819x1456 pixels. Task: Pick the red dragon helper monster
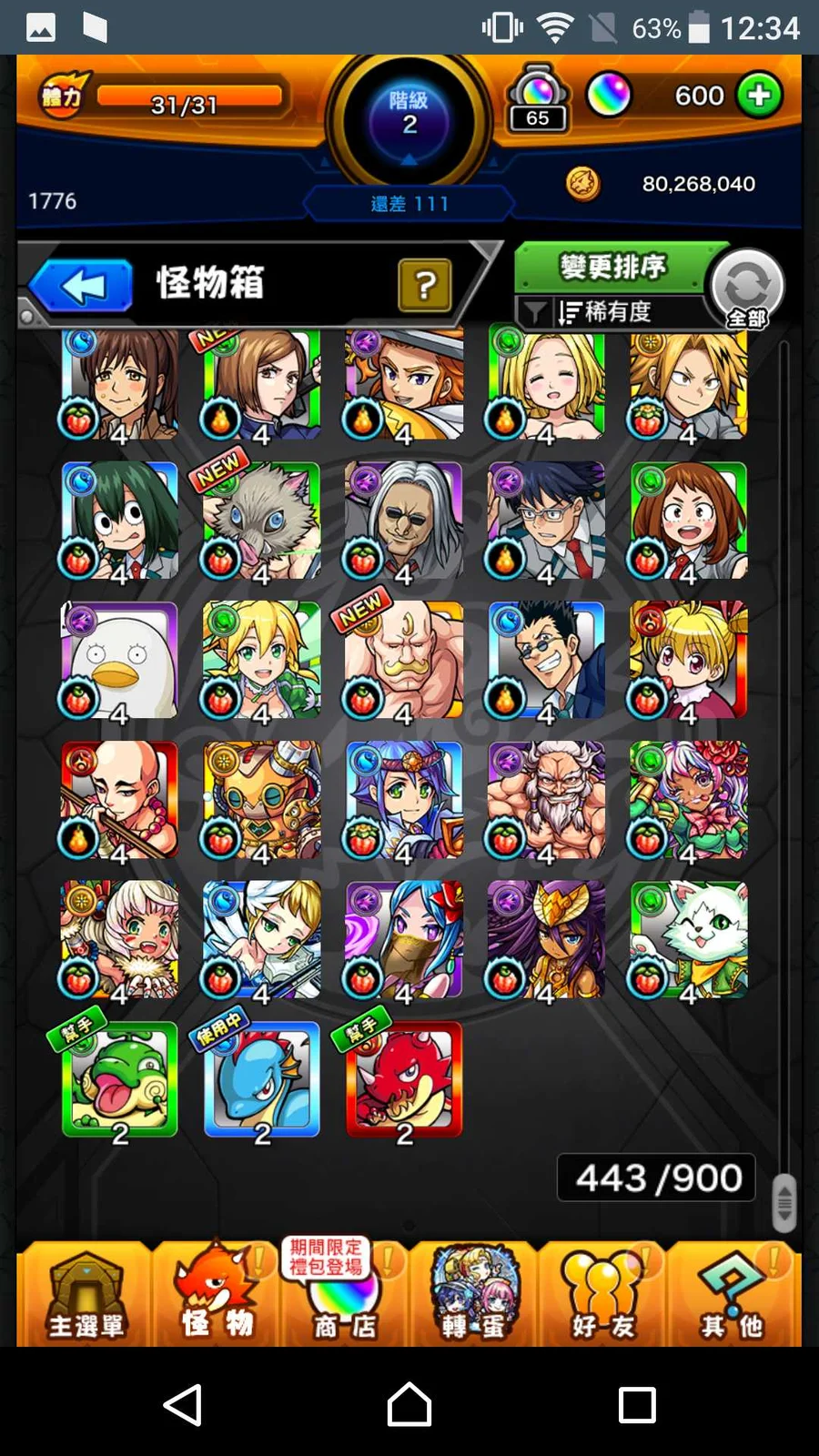(404, 1079)
